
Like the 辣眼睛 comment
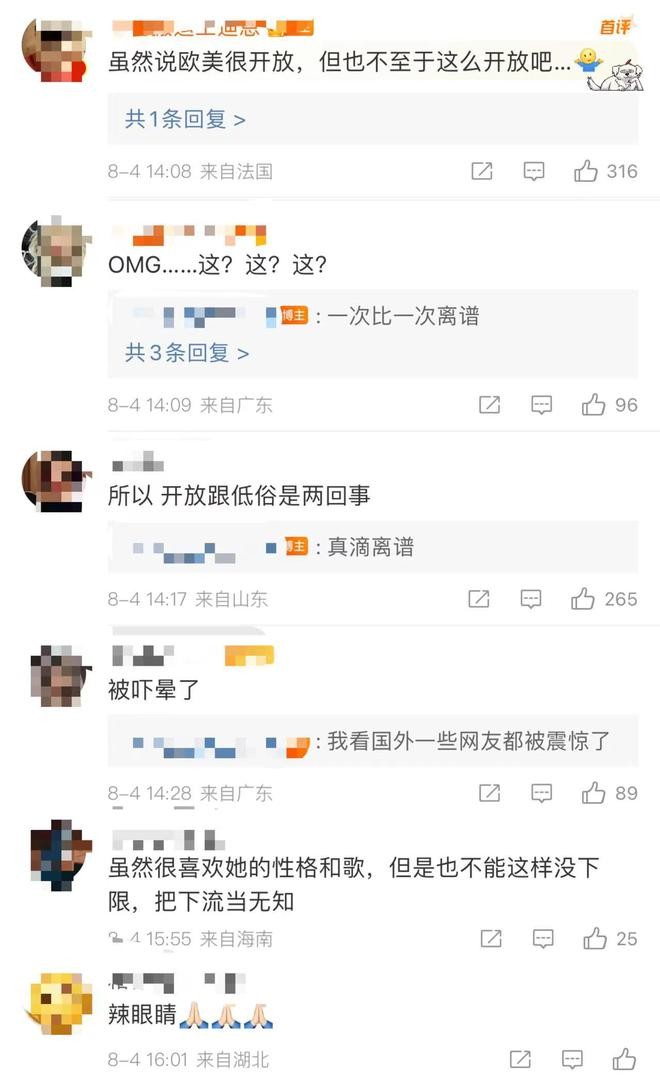(x=624, y=1059)
